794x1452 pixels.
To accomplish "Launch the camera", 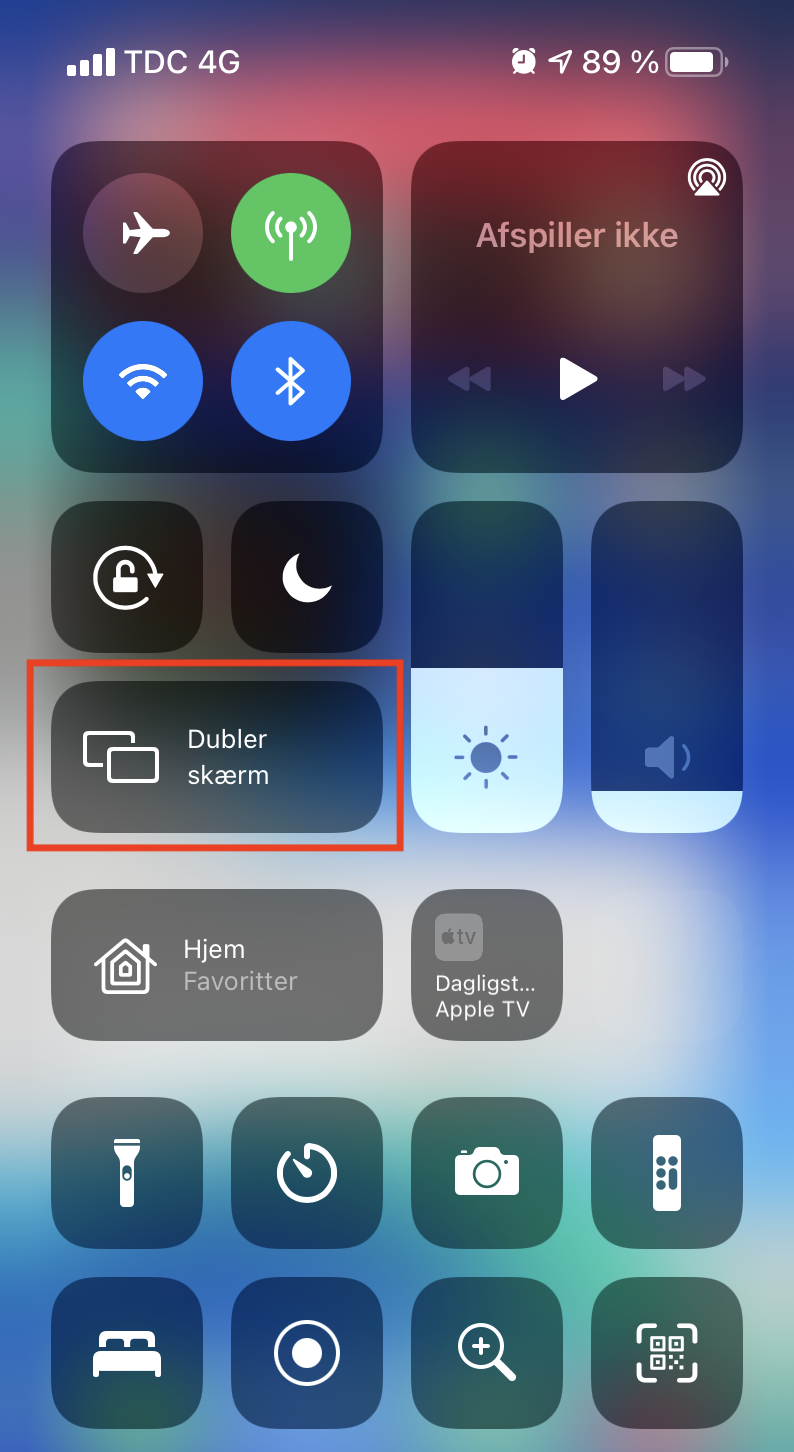I will pos(487,1173).
